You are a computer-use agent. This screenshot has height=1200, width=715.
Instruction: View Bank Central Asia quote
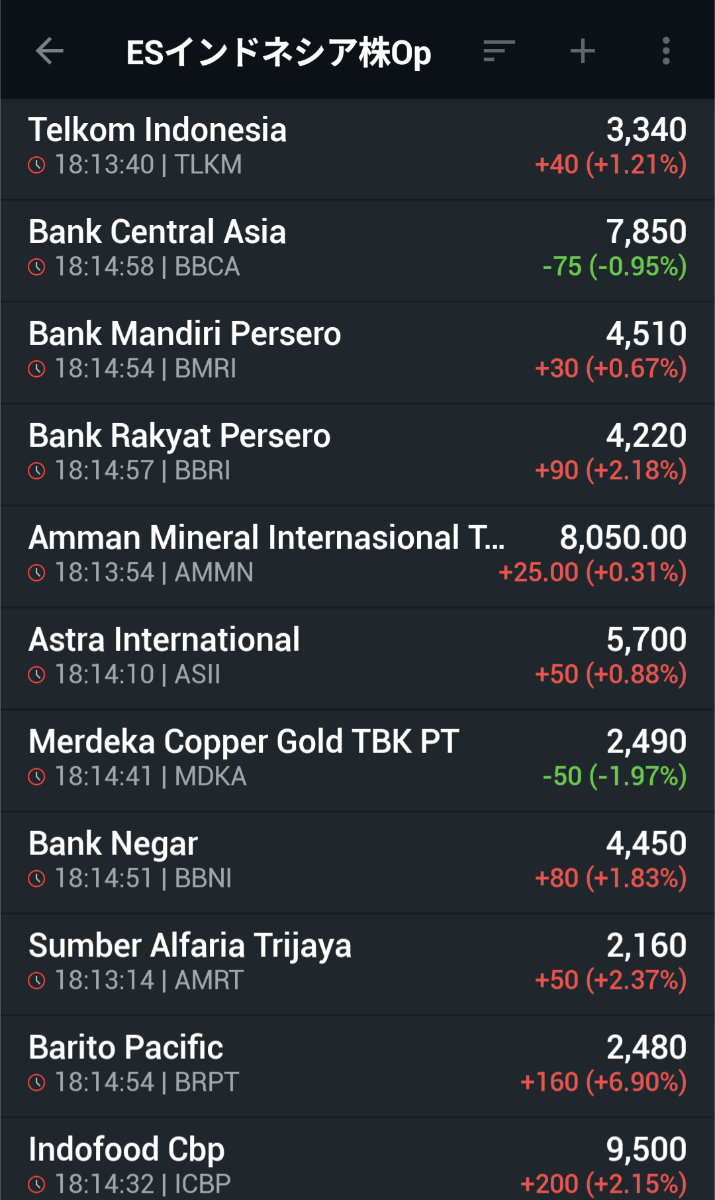tap(357, 250)
